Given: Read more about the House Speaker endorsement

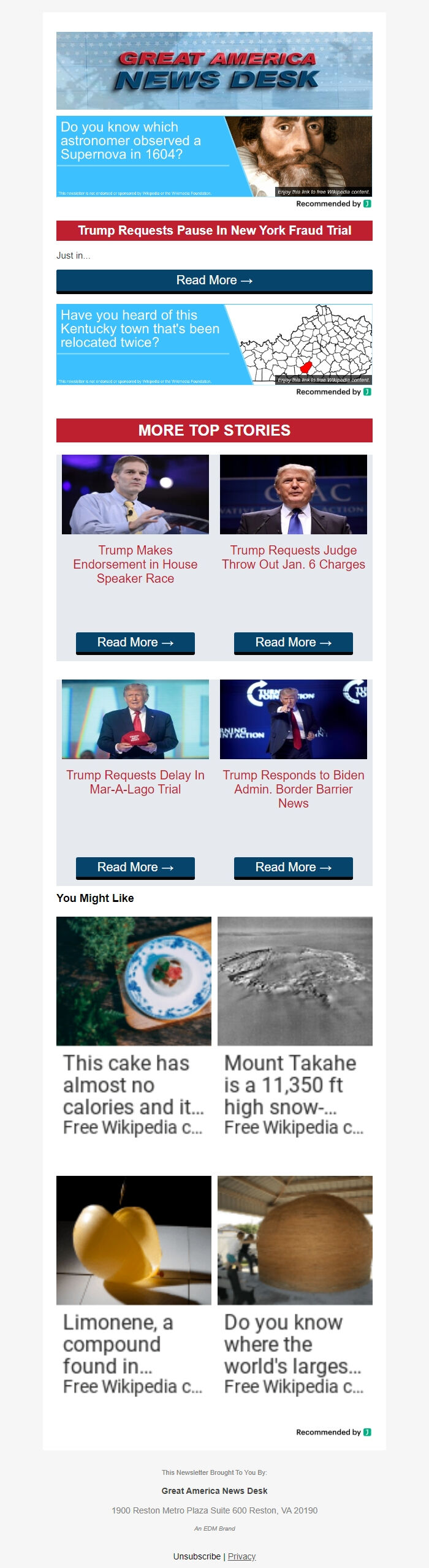Looking at the screenshot, I should pyautogui.click(x=135, y=643).
